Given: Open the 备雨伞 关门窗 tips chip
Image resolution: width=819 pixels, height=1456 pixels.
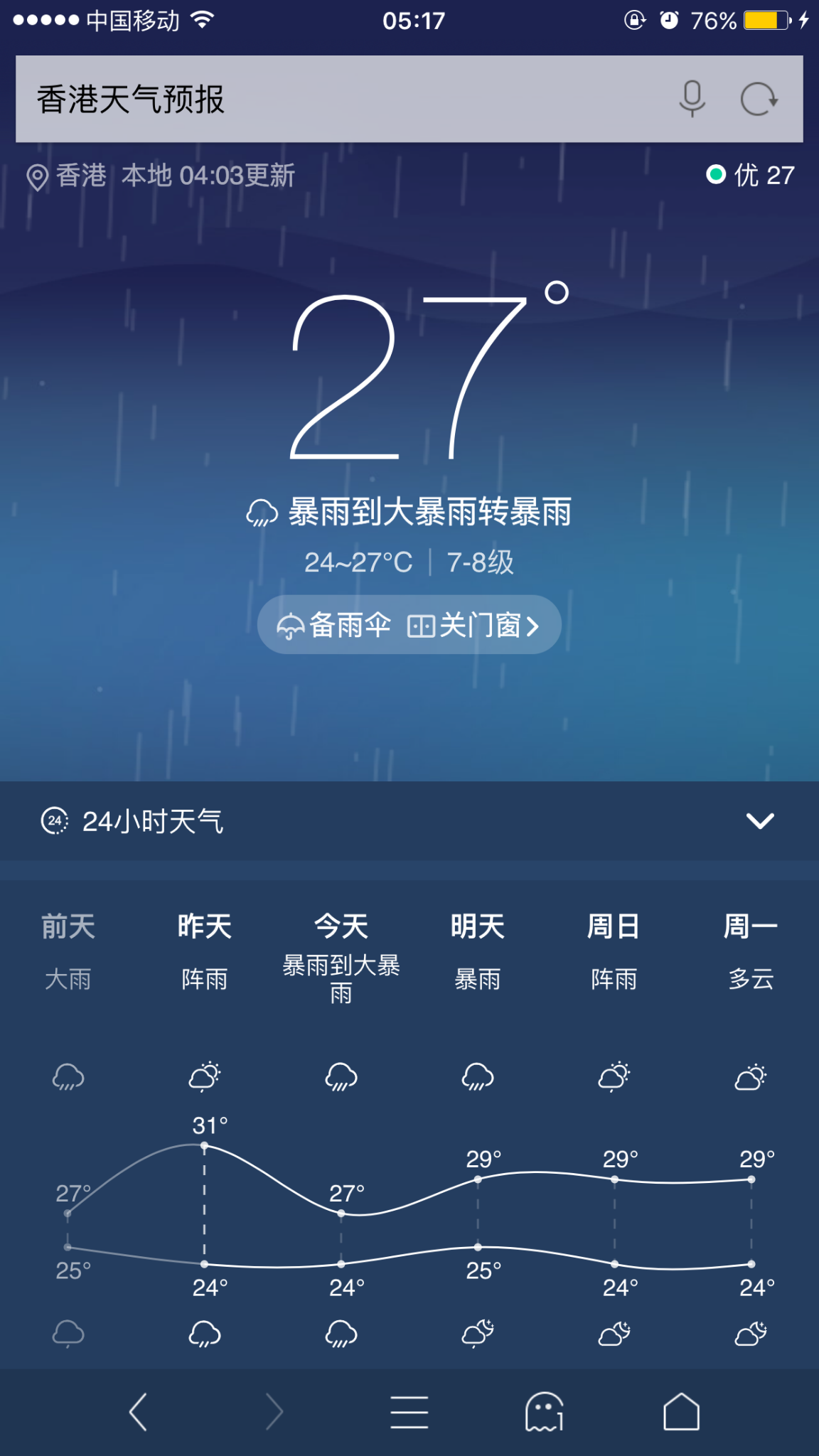Looking at the screenshot, I should [409, 625].
